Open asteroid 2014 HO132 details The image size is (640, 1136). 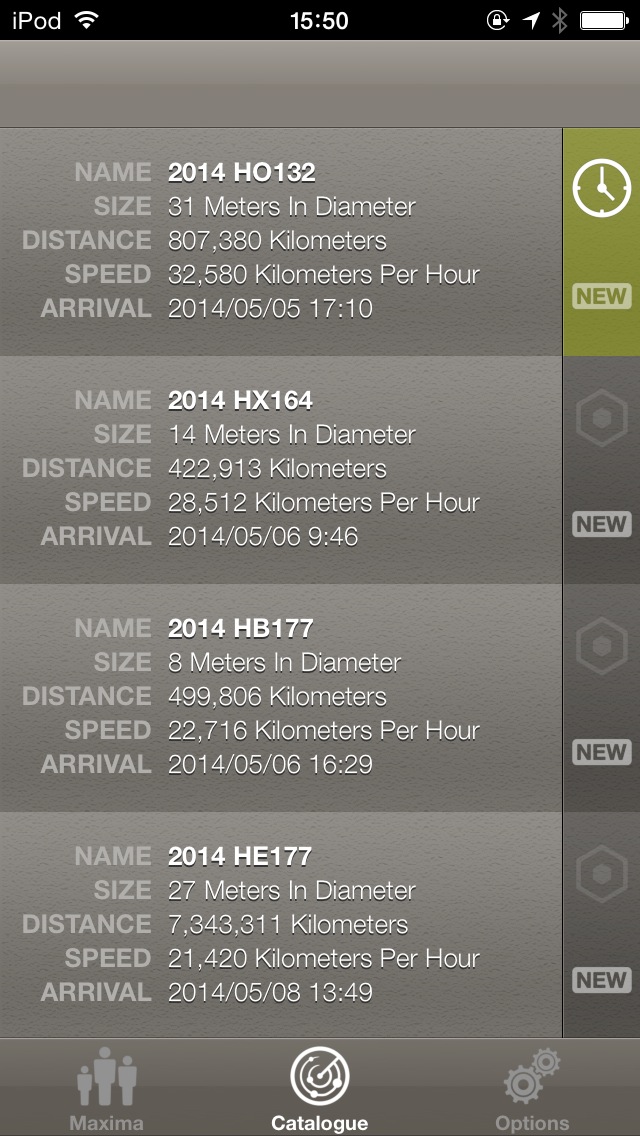tap(280, 241)
